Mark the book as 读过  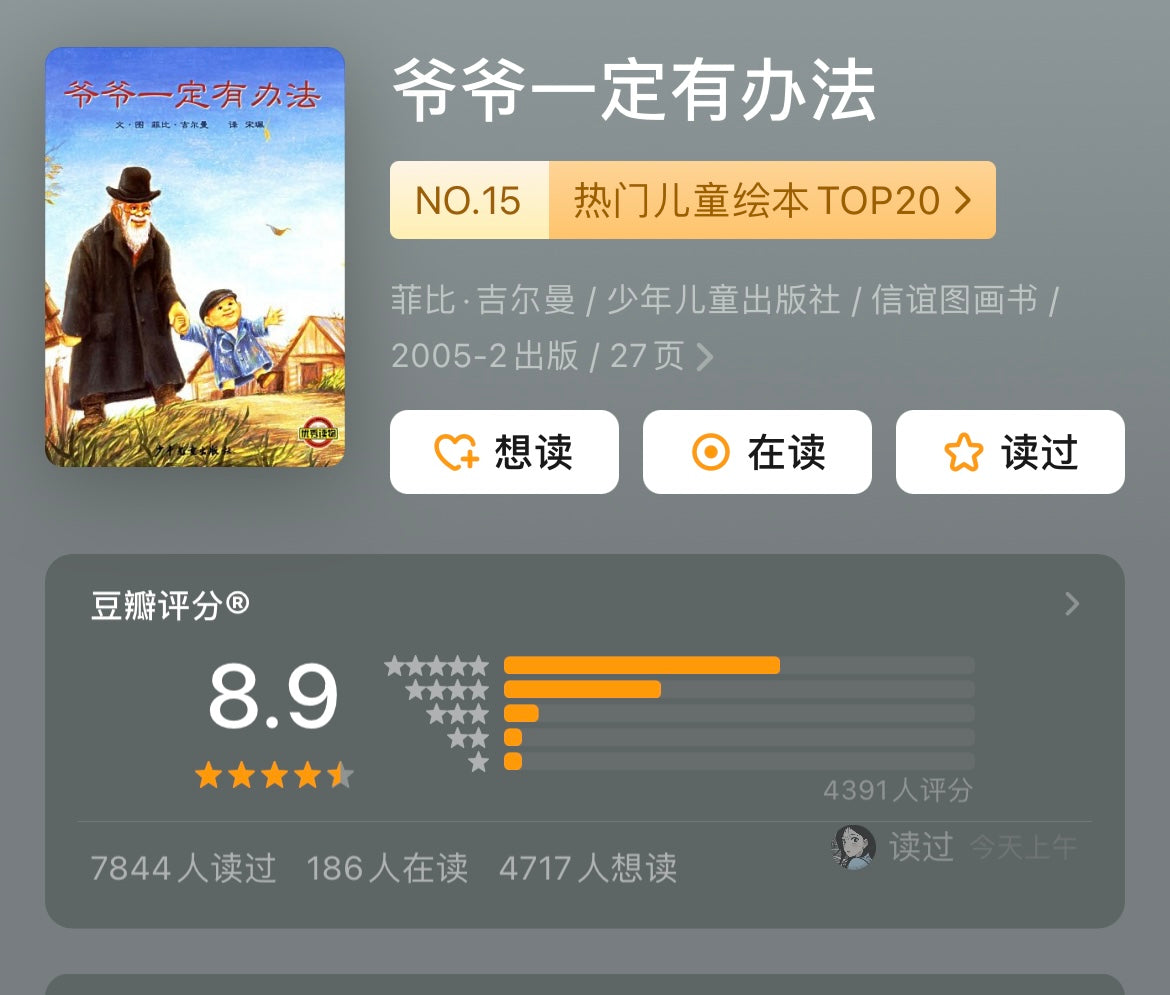[1010, 452]
